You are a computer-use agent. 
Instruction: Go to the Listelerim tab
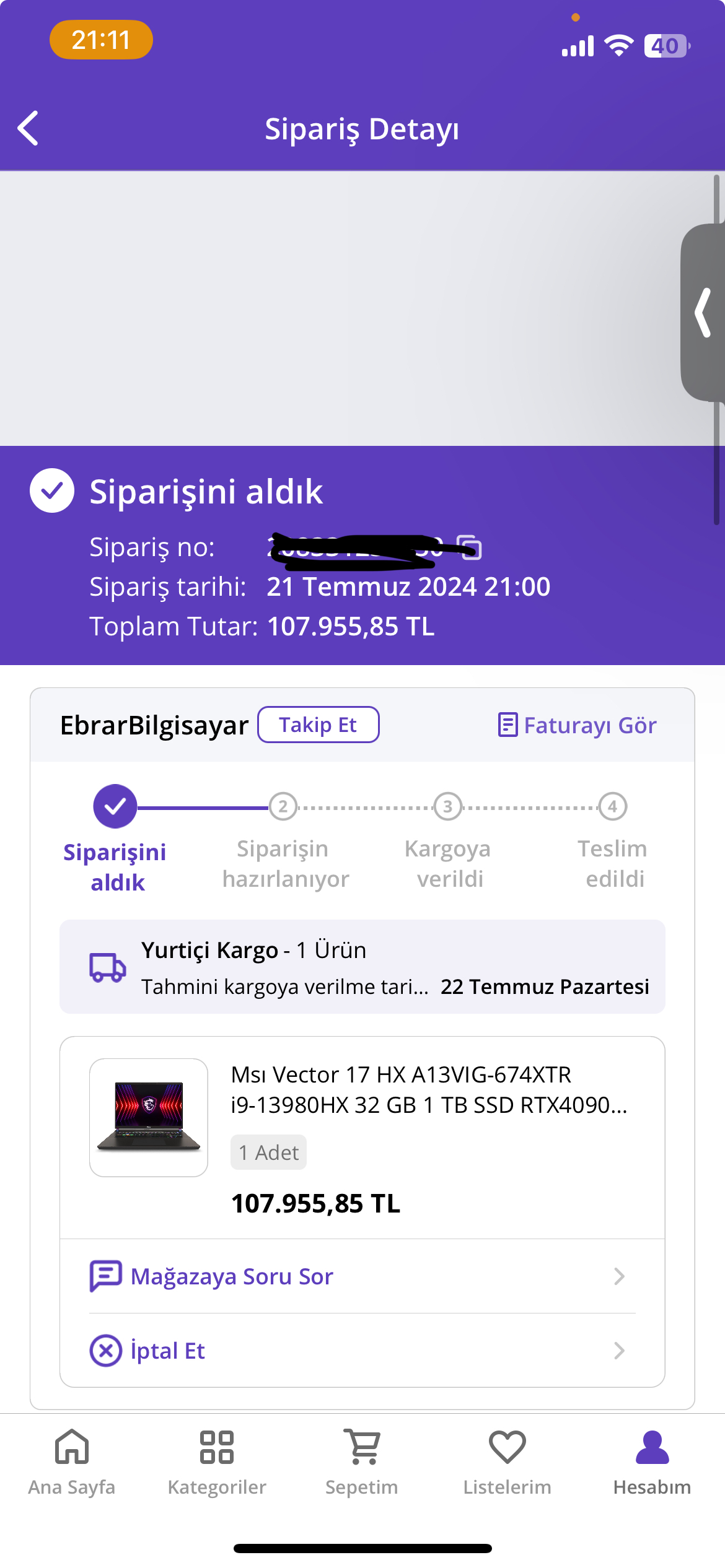click(507, 1460)
